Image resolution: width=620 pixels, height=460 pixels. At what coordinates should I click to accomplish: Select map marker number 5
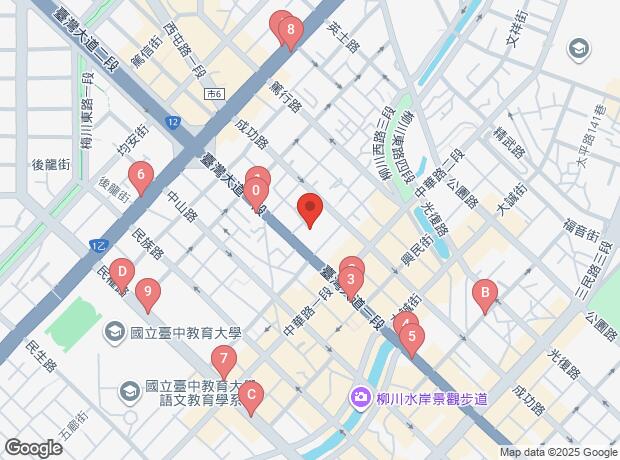[411, 337]
